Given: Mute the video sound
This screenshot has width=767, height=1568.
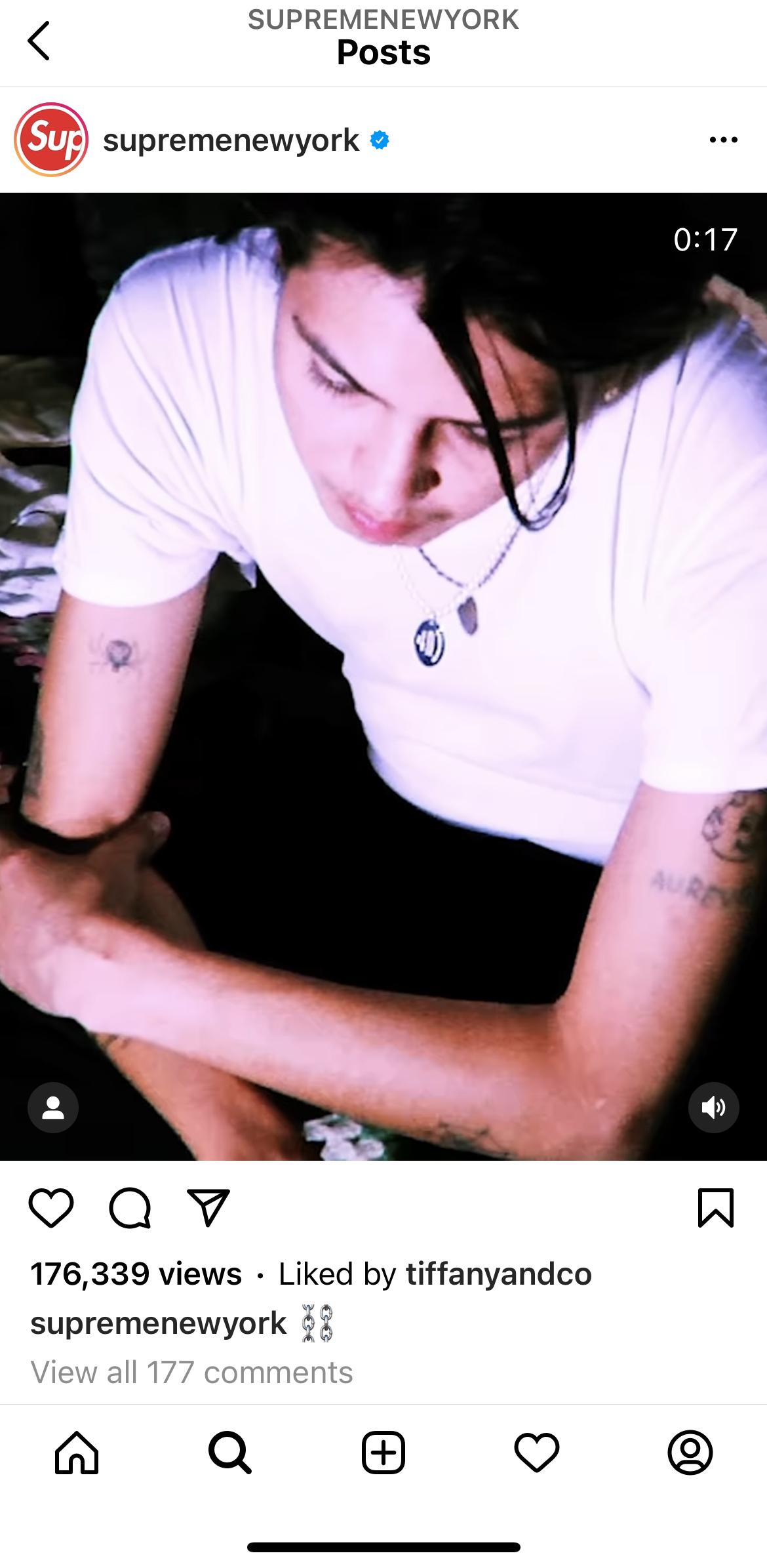Looking at the screenshot, I should coord(713,1108).
